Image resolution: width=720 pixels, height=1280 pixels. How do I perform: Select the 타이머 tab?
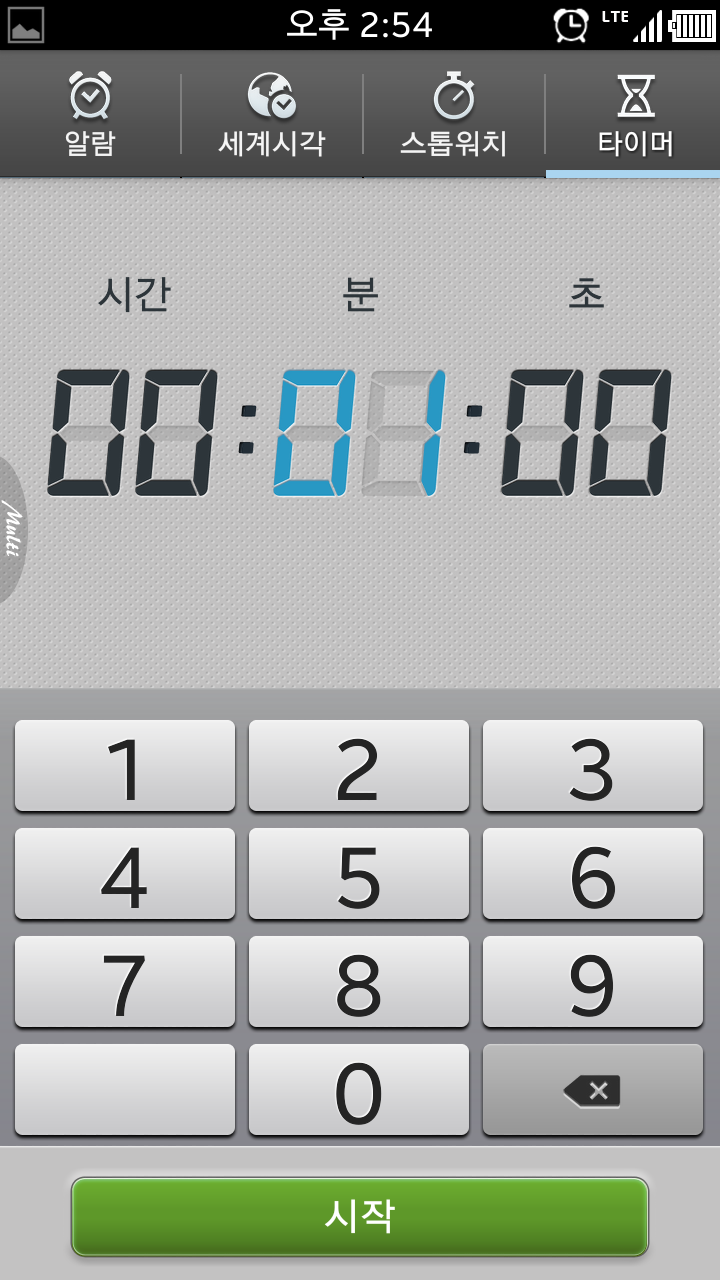point(634,115)
